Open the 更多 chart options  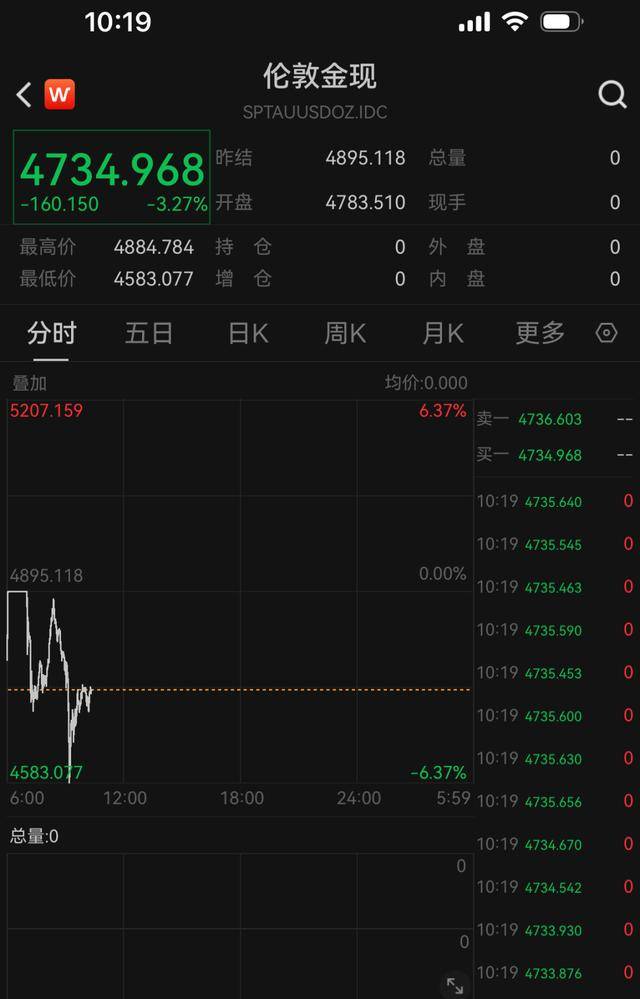point(540,333)
